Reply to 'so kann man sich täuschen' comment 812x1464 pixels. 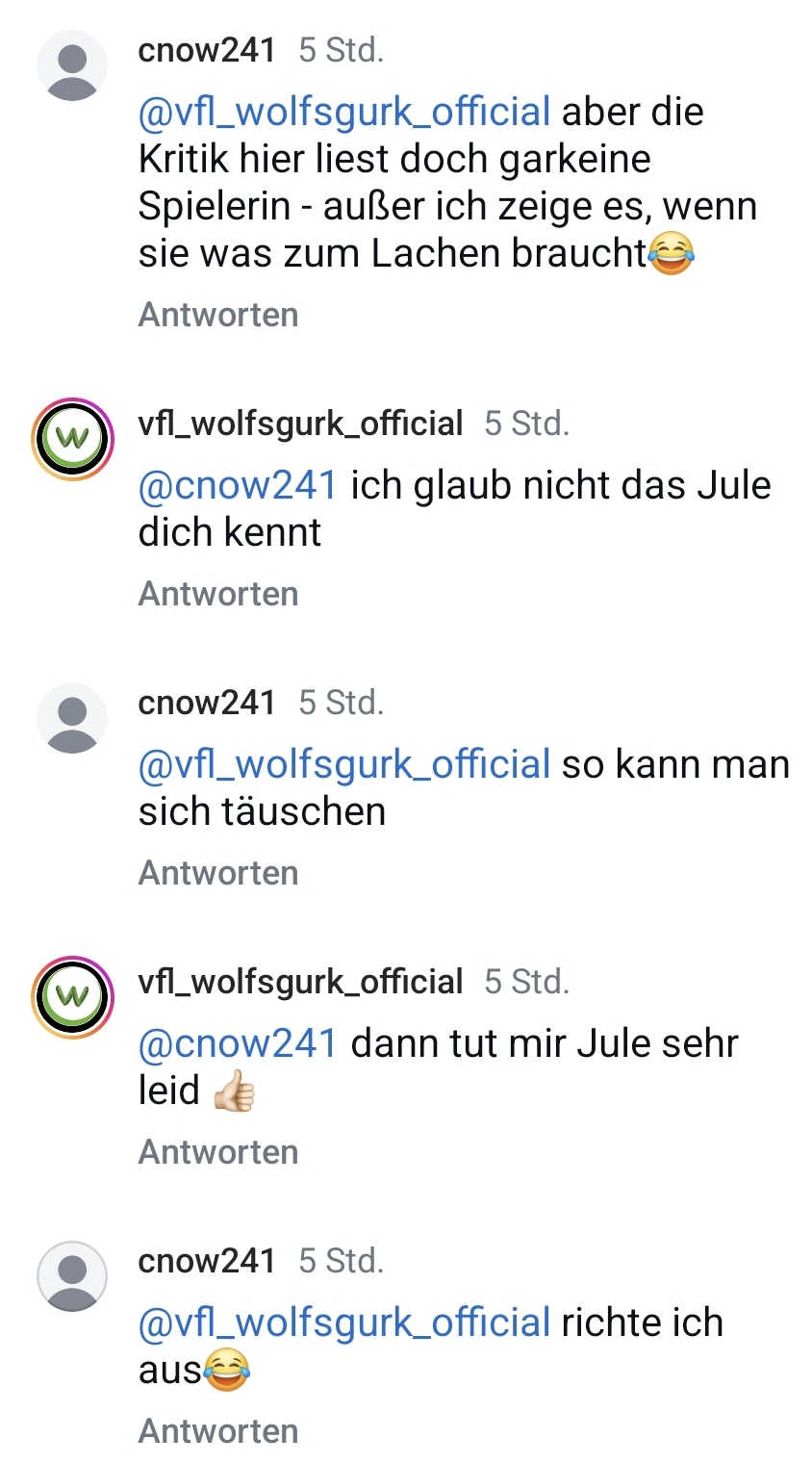point(218,873)
